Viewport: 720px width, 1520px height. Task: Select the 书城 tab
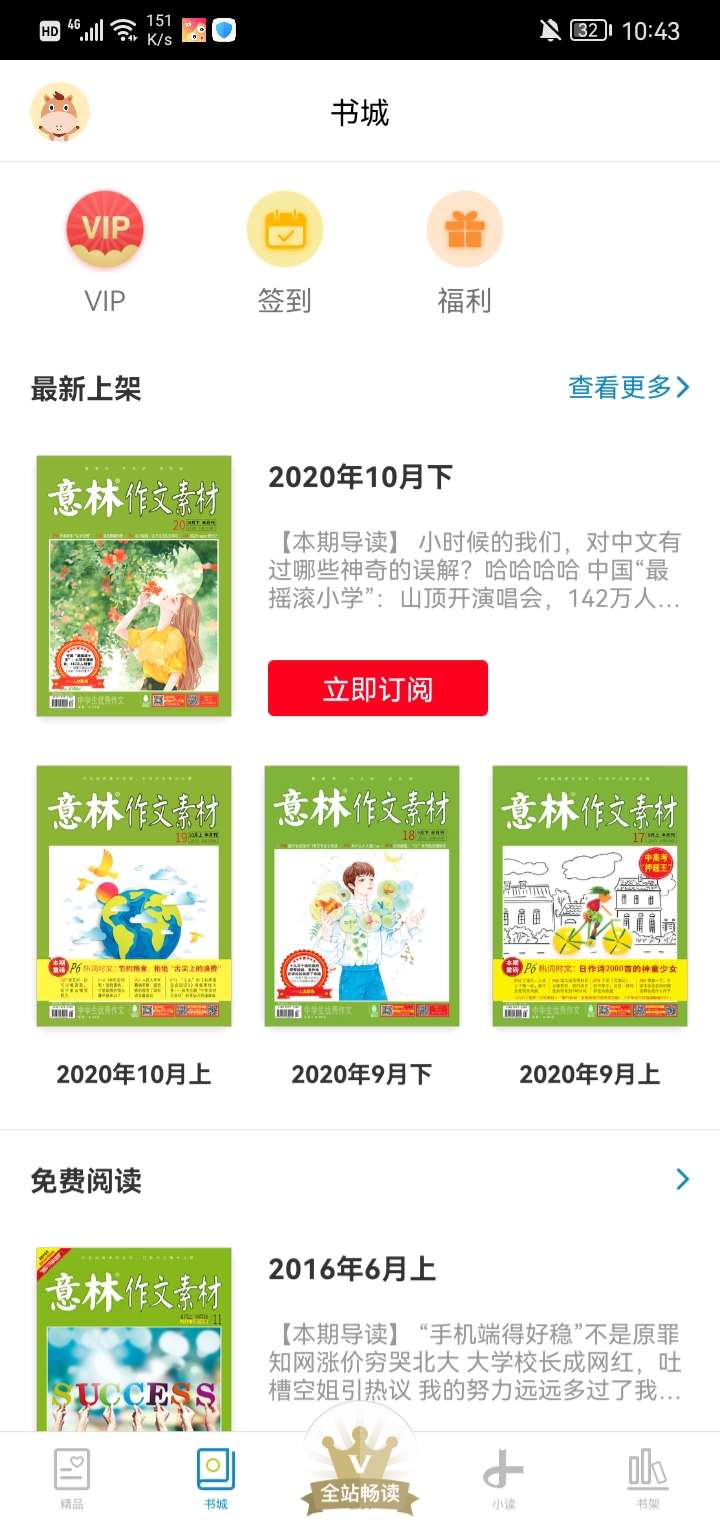[x=216, y=1478]
